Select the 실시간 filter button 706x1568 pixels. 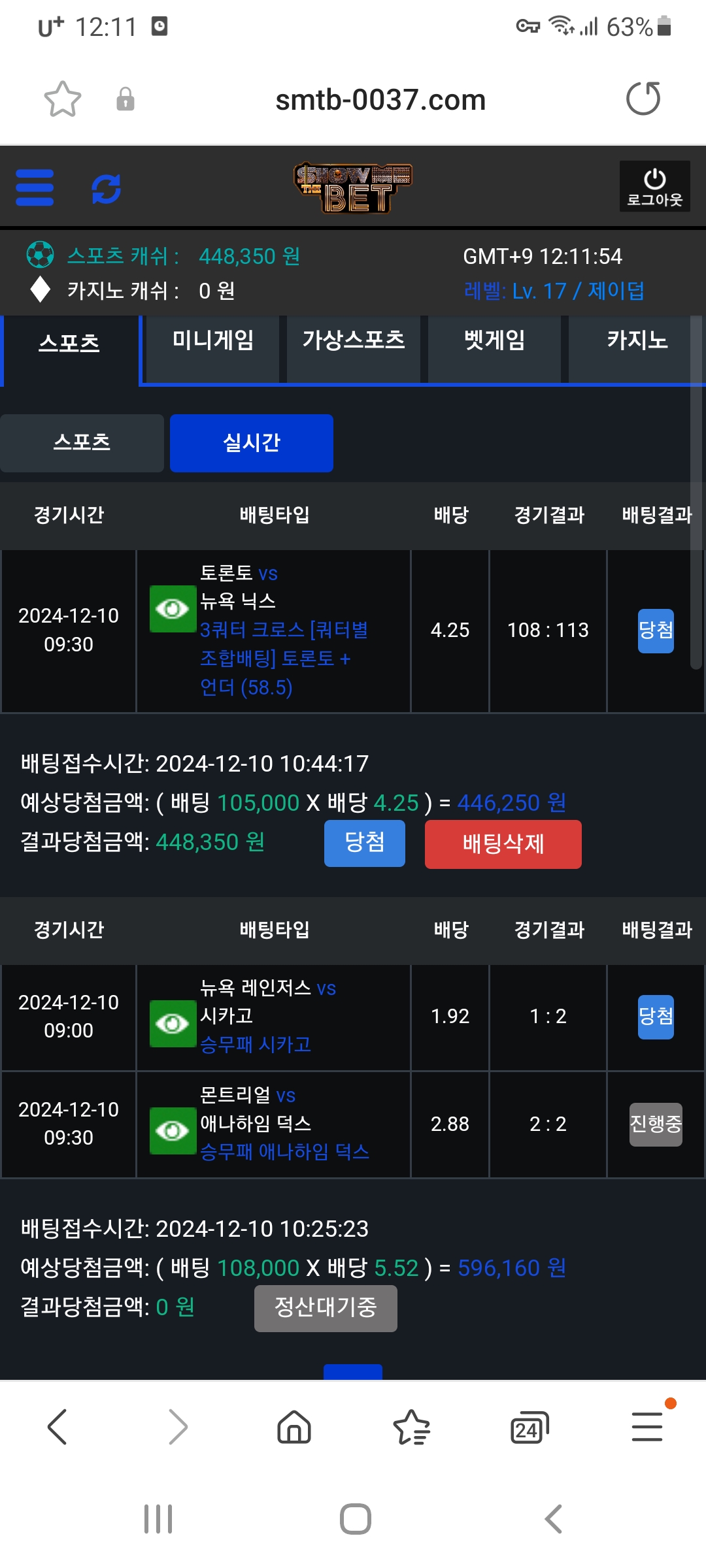click(252, 443)
